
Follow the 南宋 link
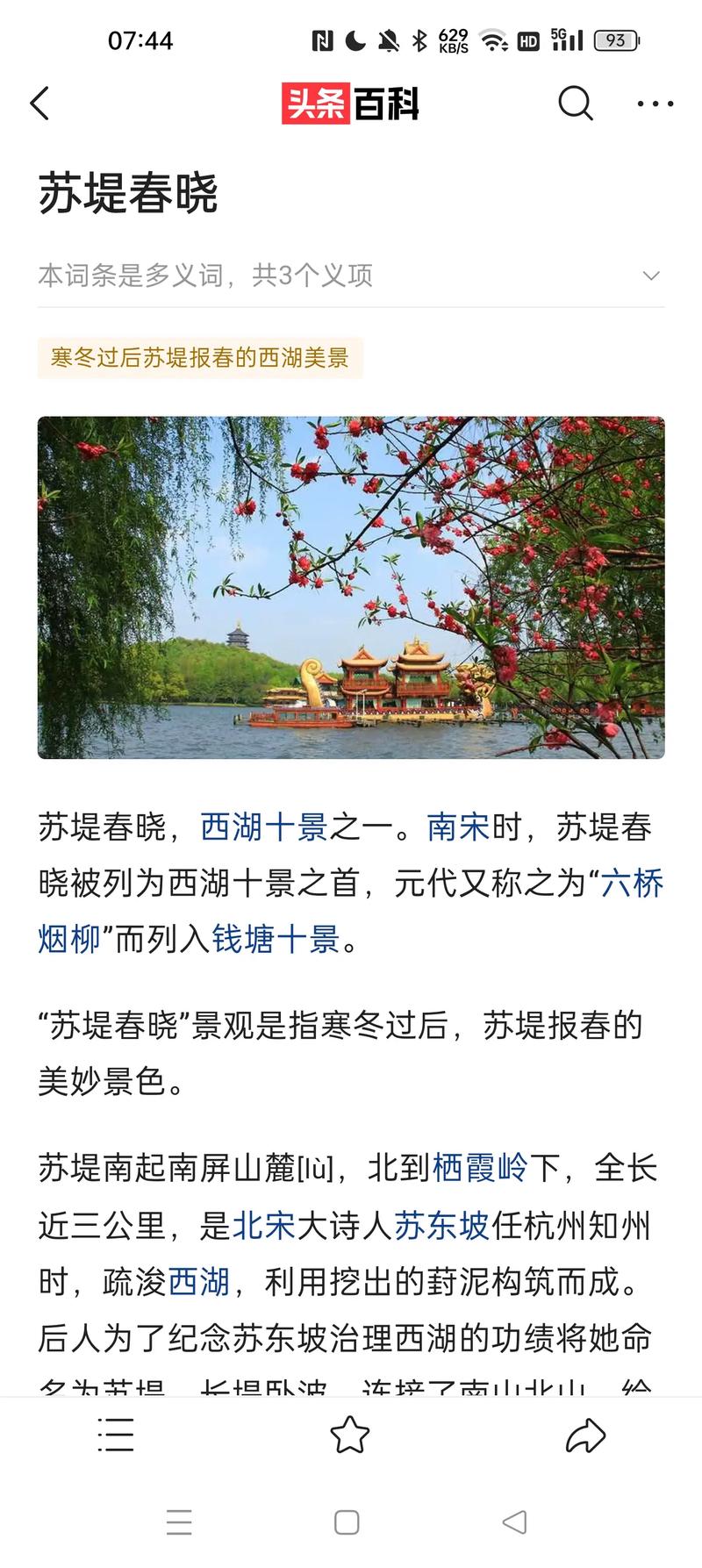[x=458, y=827]
